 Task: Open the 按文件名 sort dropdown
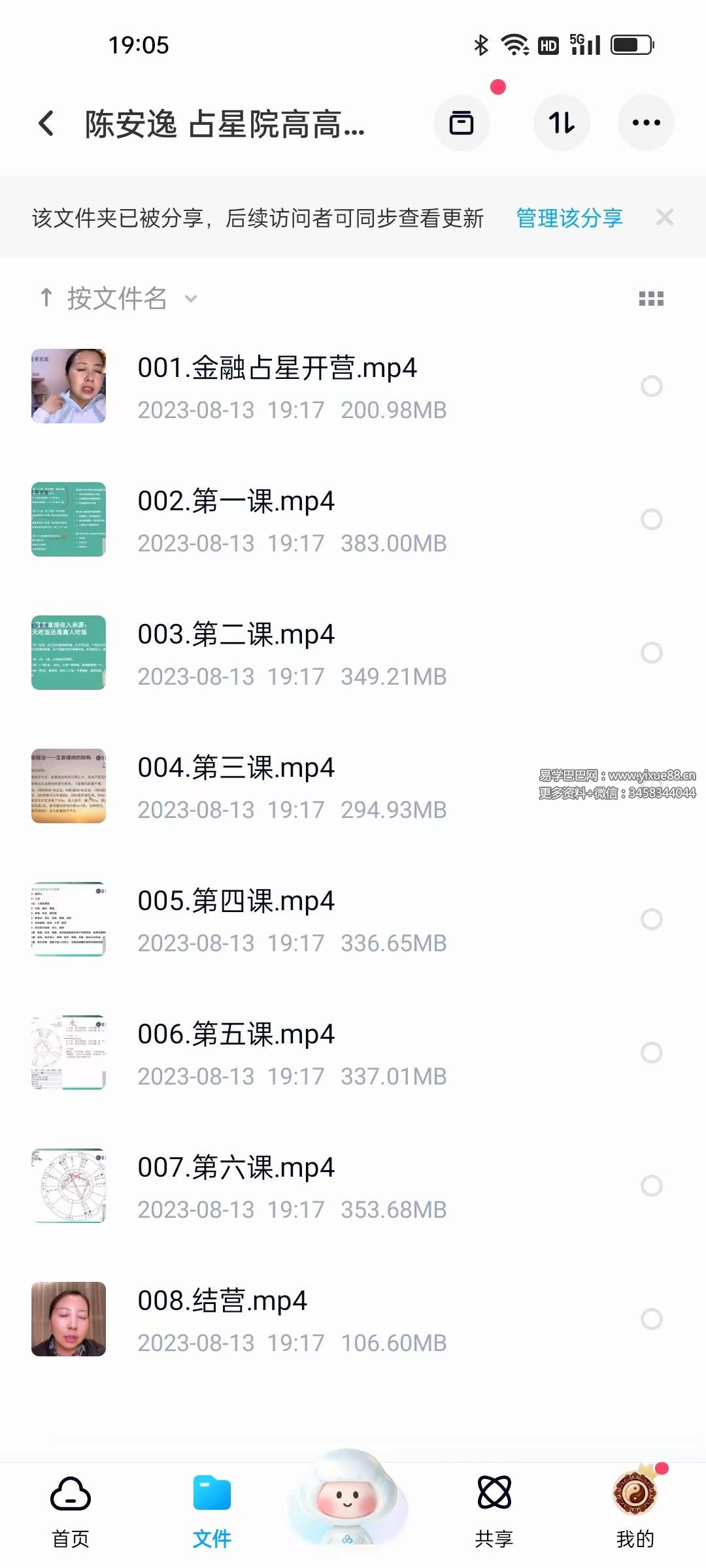point(116,299)
